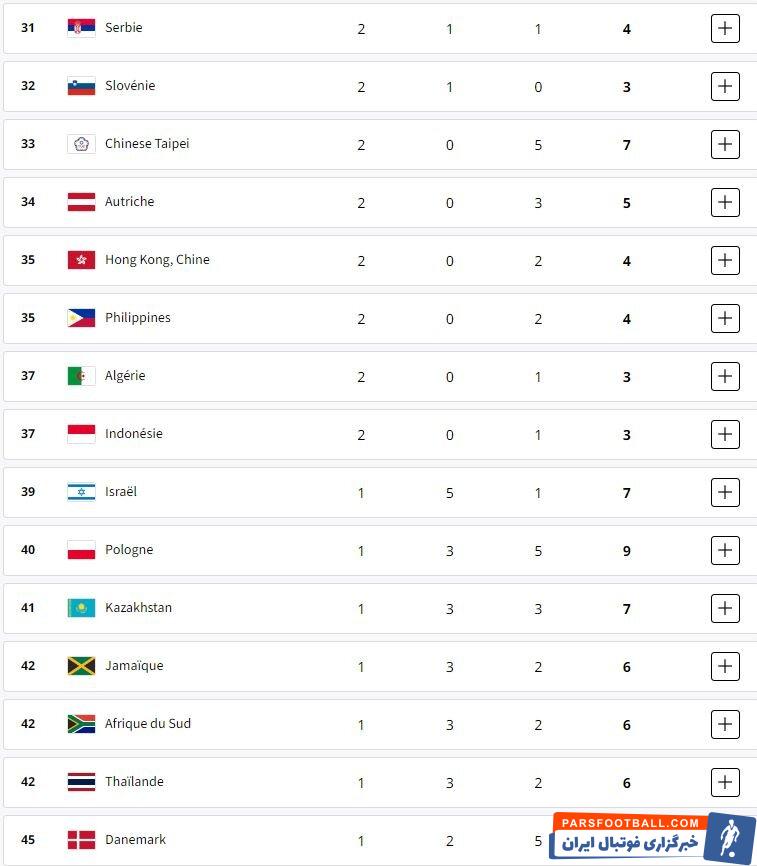Image resolution: width=757 pixels, height=866 pixels.
Task: Expand the Kazakhstan row
Action: pyautogui.click(x=725, y=608)
